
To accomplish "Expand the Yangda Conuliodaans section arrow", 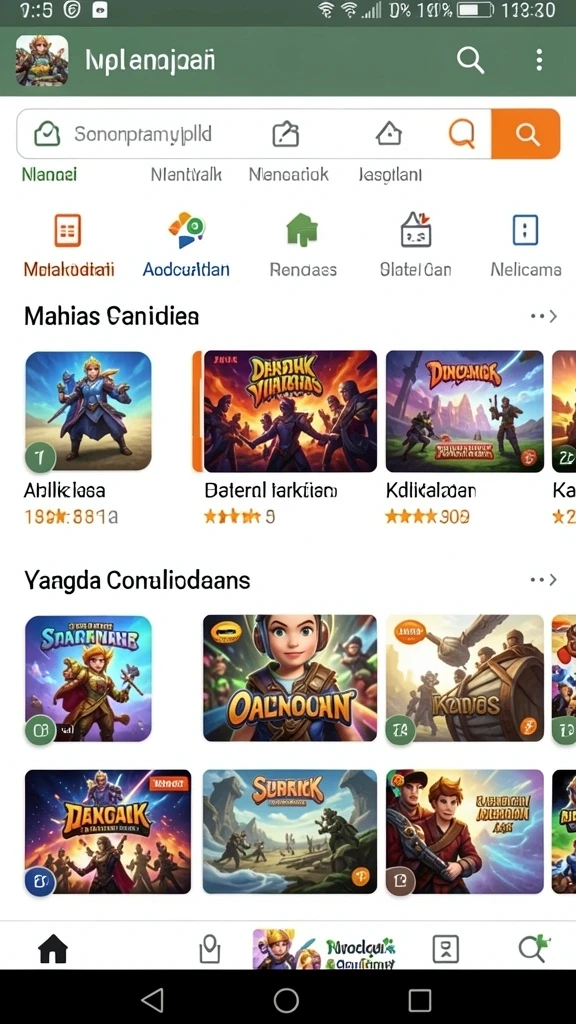I will (x=544, y=580).
